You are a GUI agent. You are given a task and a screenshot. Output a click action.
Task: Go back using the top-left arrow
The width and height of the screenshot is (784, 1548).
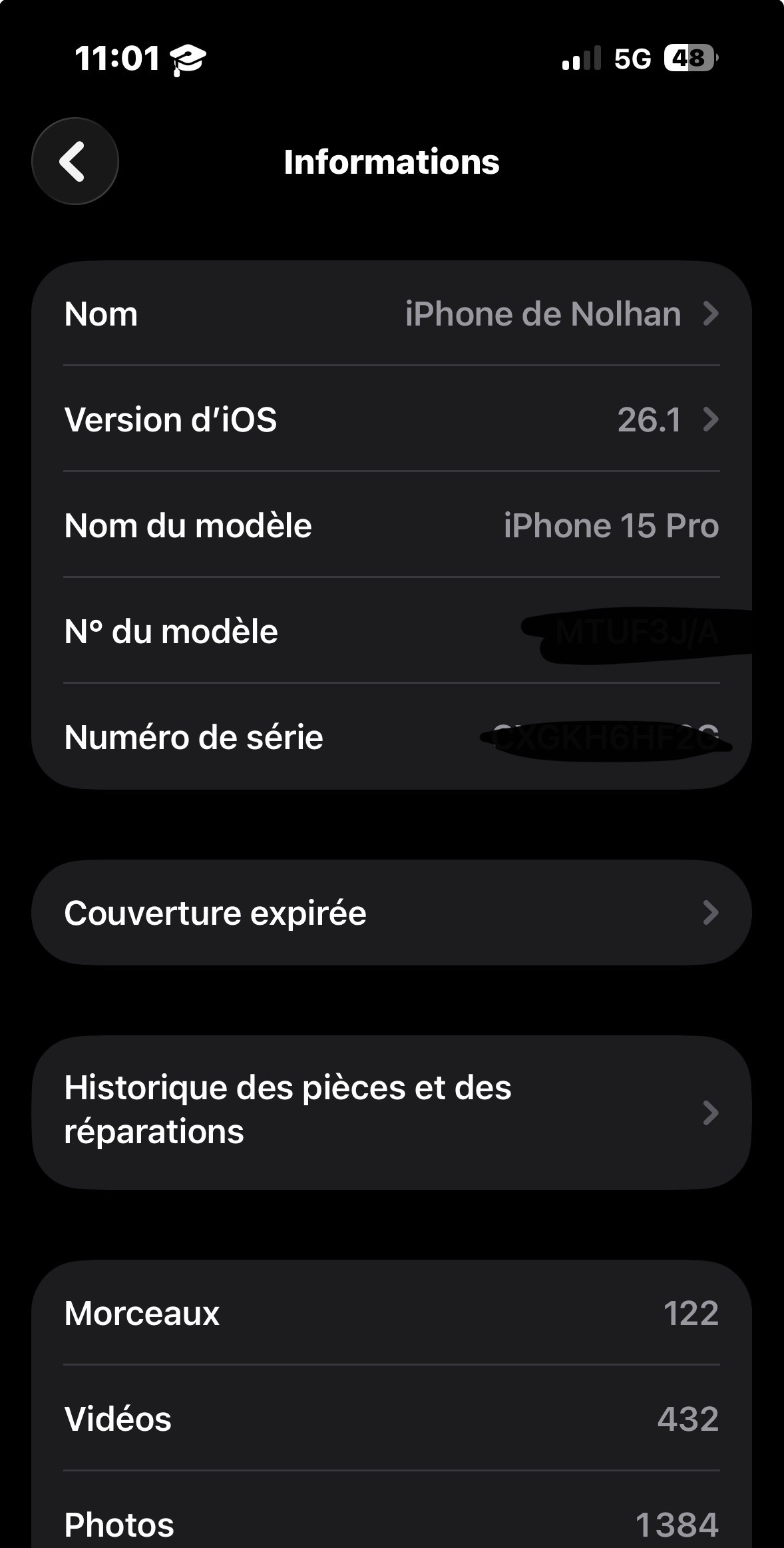pos(75,161)
